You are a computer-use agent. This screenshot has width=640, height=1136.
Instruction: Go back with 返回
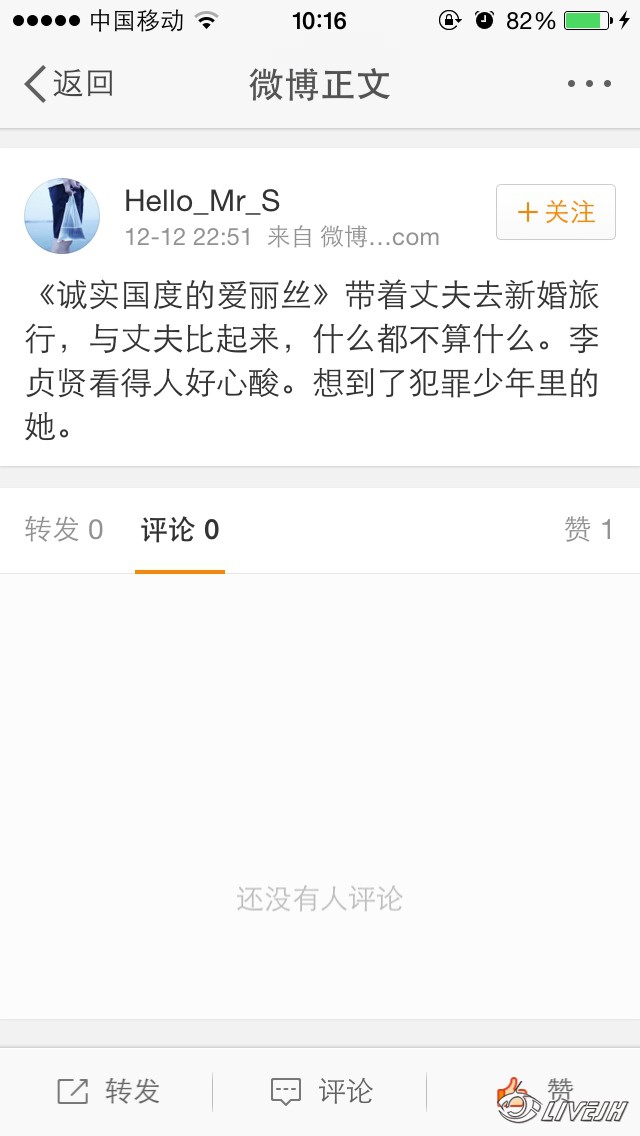[x=68, y=84]
